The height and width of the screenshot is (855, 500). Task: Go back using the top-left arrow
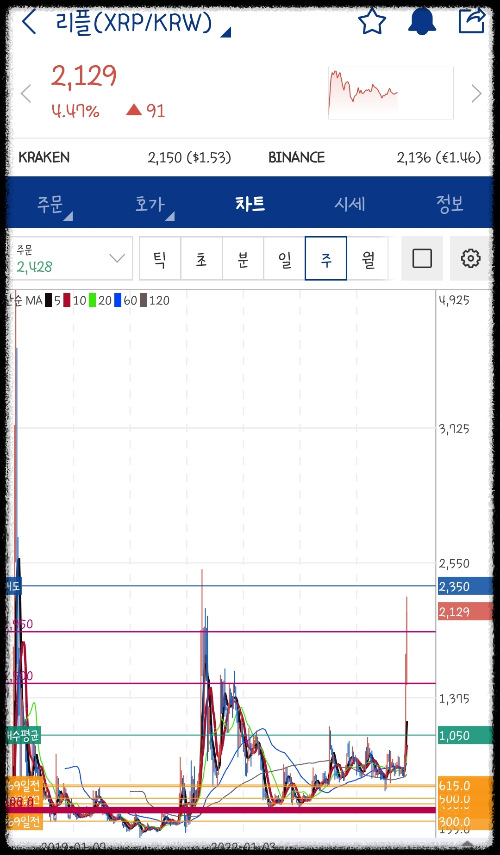click(x=29, y=22)
